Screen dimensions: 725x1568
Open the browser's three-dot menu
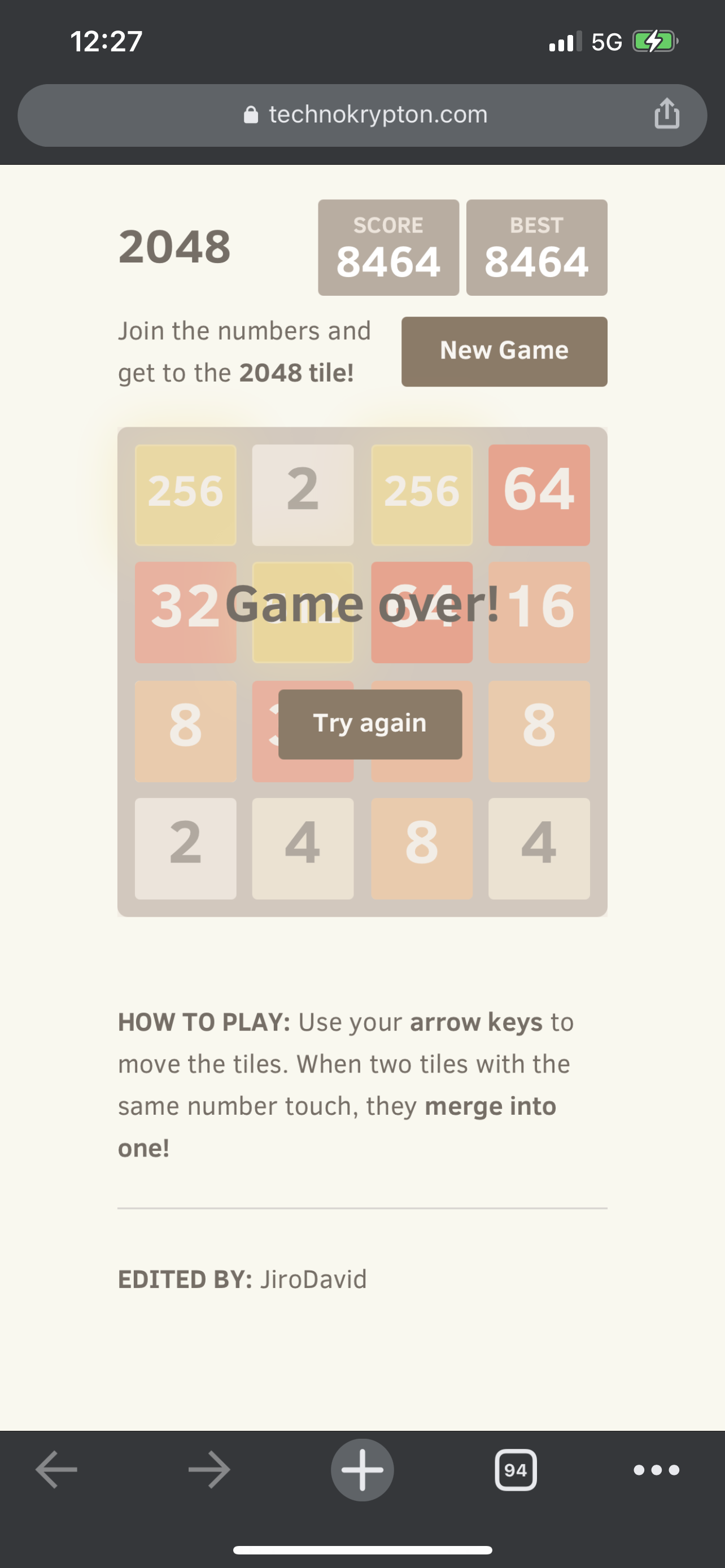pyautogui.click(x=656, y=1470)
